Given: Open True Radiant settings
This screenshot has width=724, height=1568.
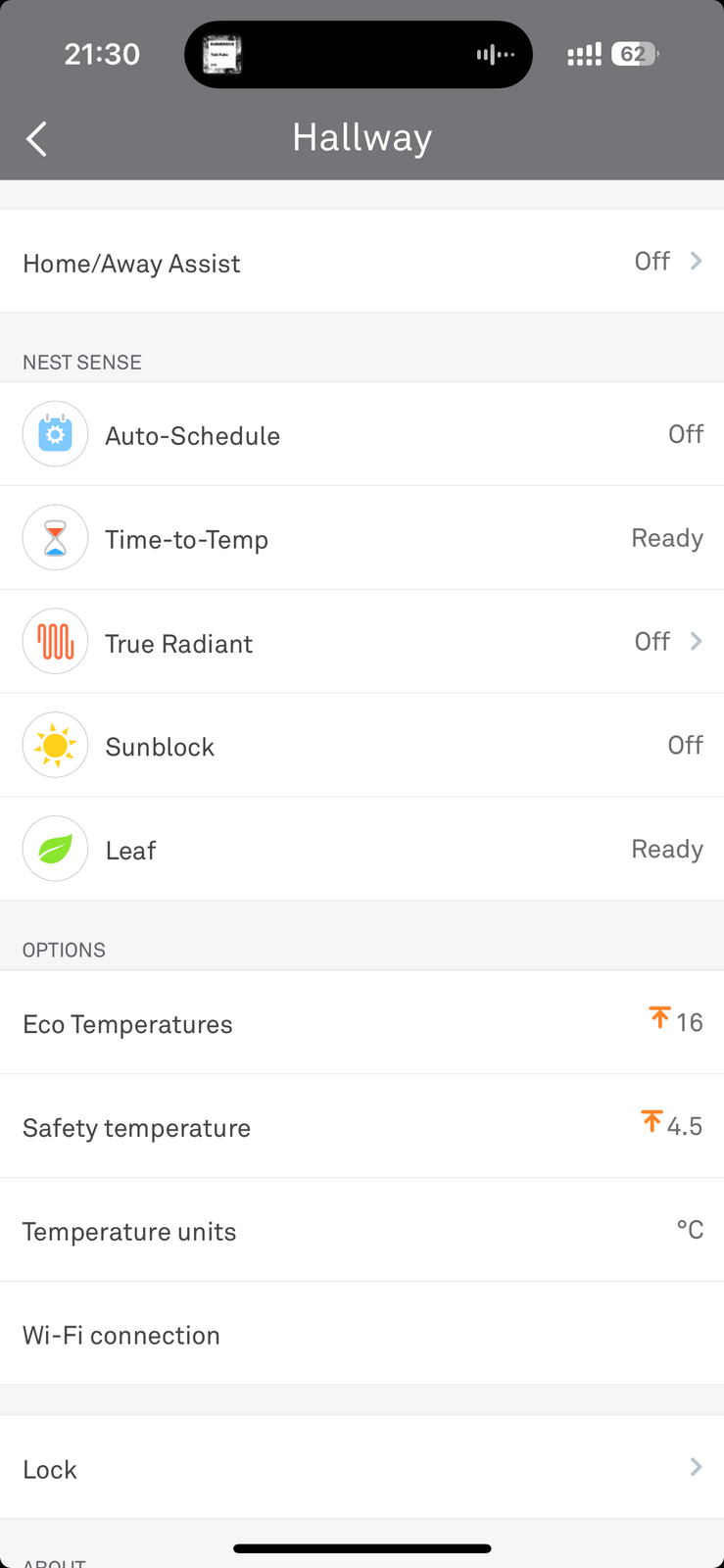Looking at the screenshot, I should point(362,642).
